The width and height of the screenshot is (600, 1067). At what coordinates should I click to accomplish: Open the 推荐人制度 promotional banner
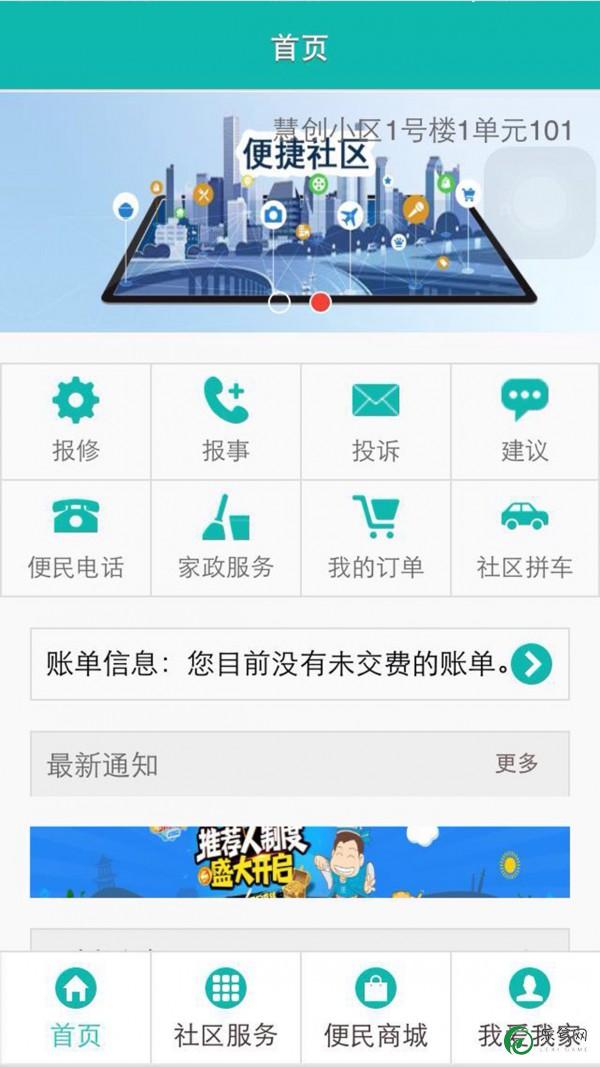(300, 861)
